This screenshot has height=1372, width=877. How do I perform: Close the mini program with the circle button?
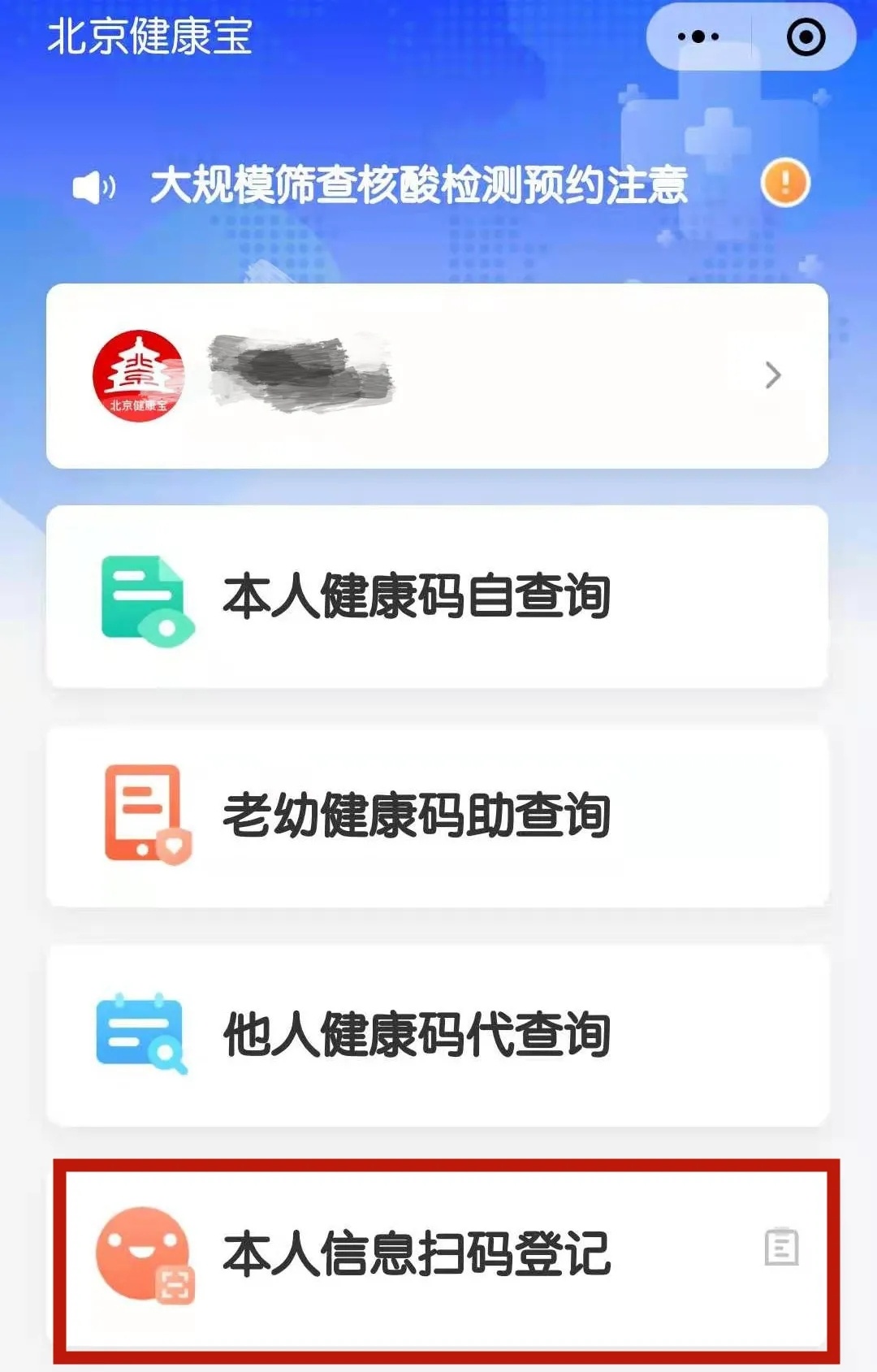pos(806,37)
